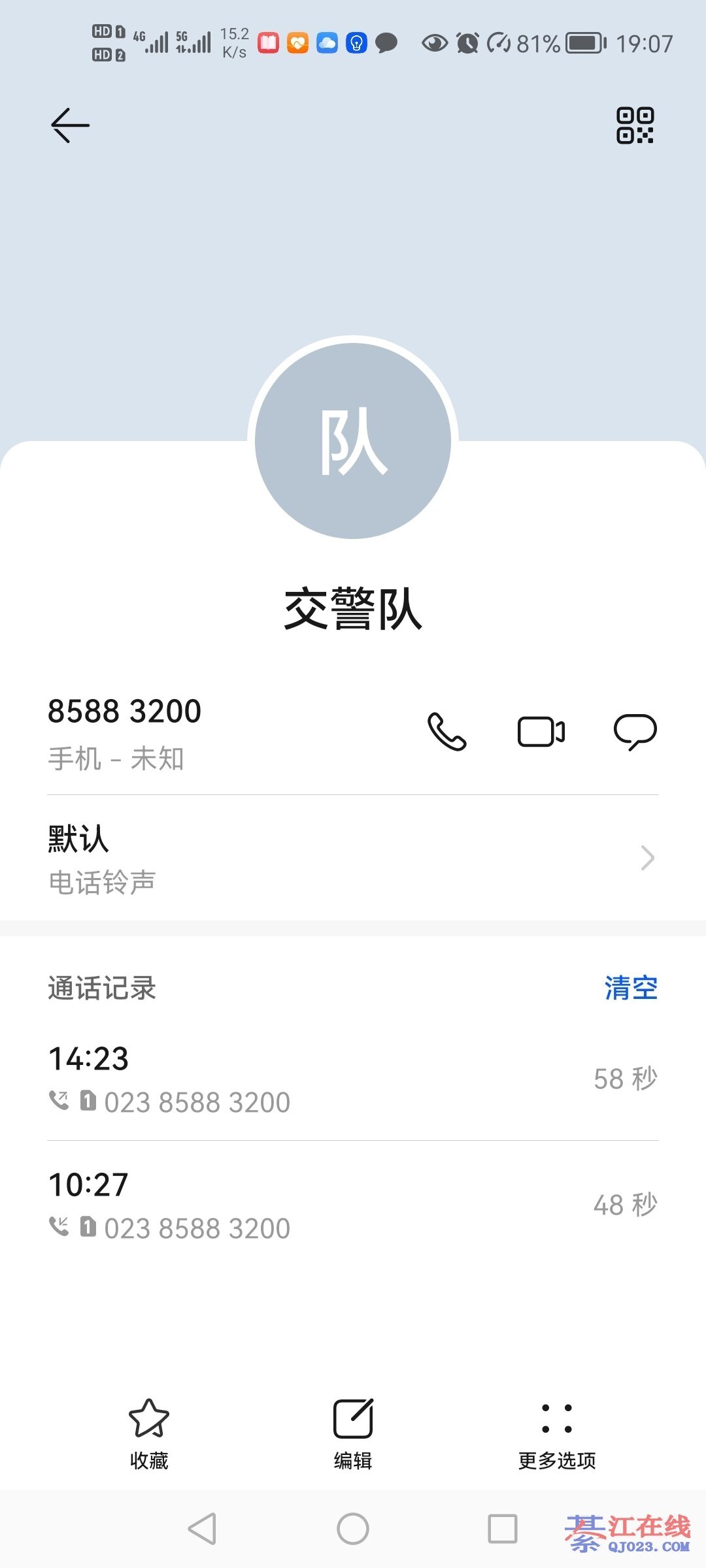This screenshot has width=706, height=1568.
Task: Tap the system home button
Action: click(353, 1529)
